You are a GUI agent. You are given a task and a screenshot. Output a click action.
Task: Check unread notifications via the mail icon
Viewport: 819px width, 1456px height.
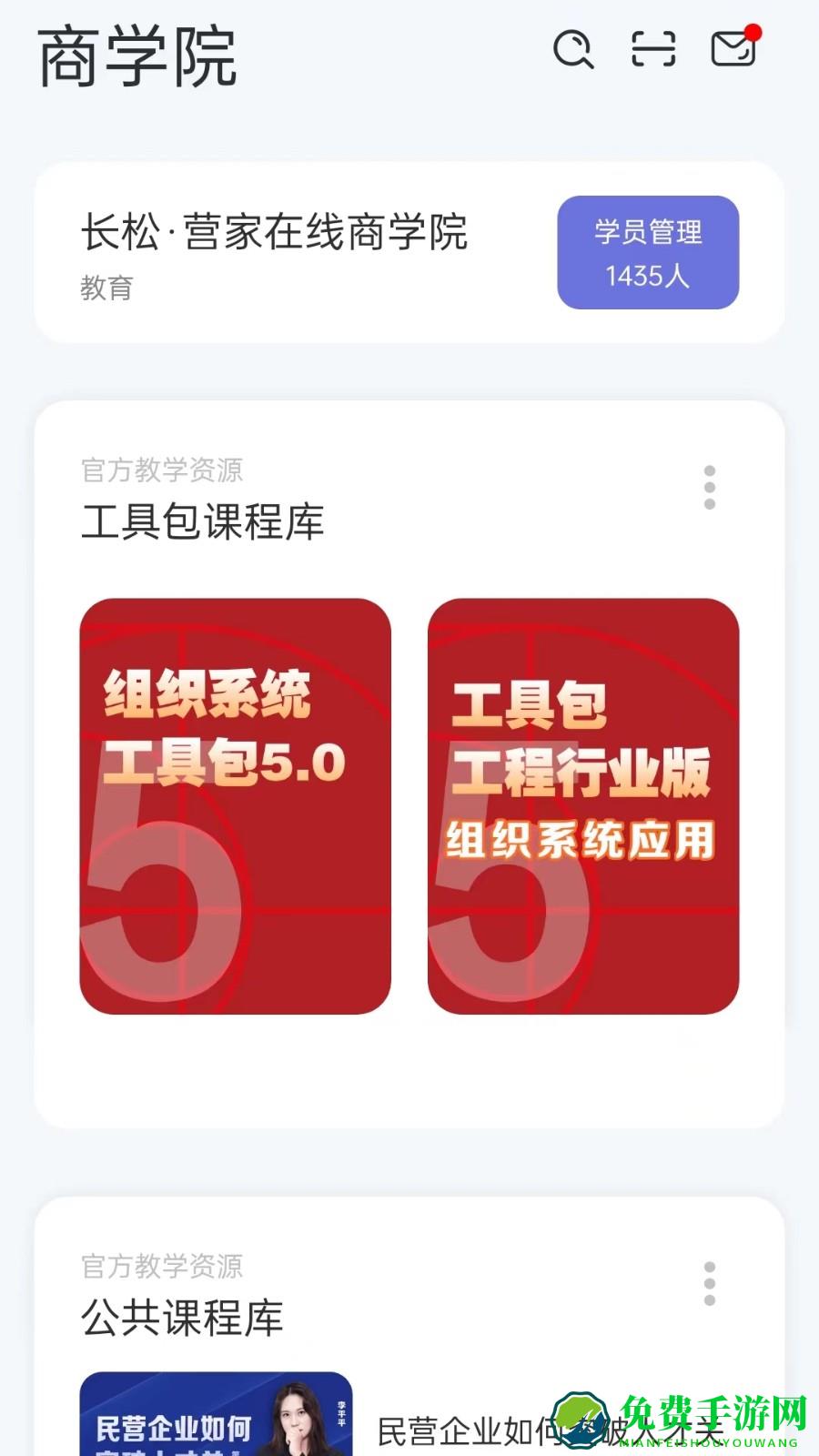(733, 52)
